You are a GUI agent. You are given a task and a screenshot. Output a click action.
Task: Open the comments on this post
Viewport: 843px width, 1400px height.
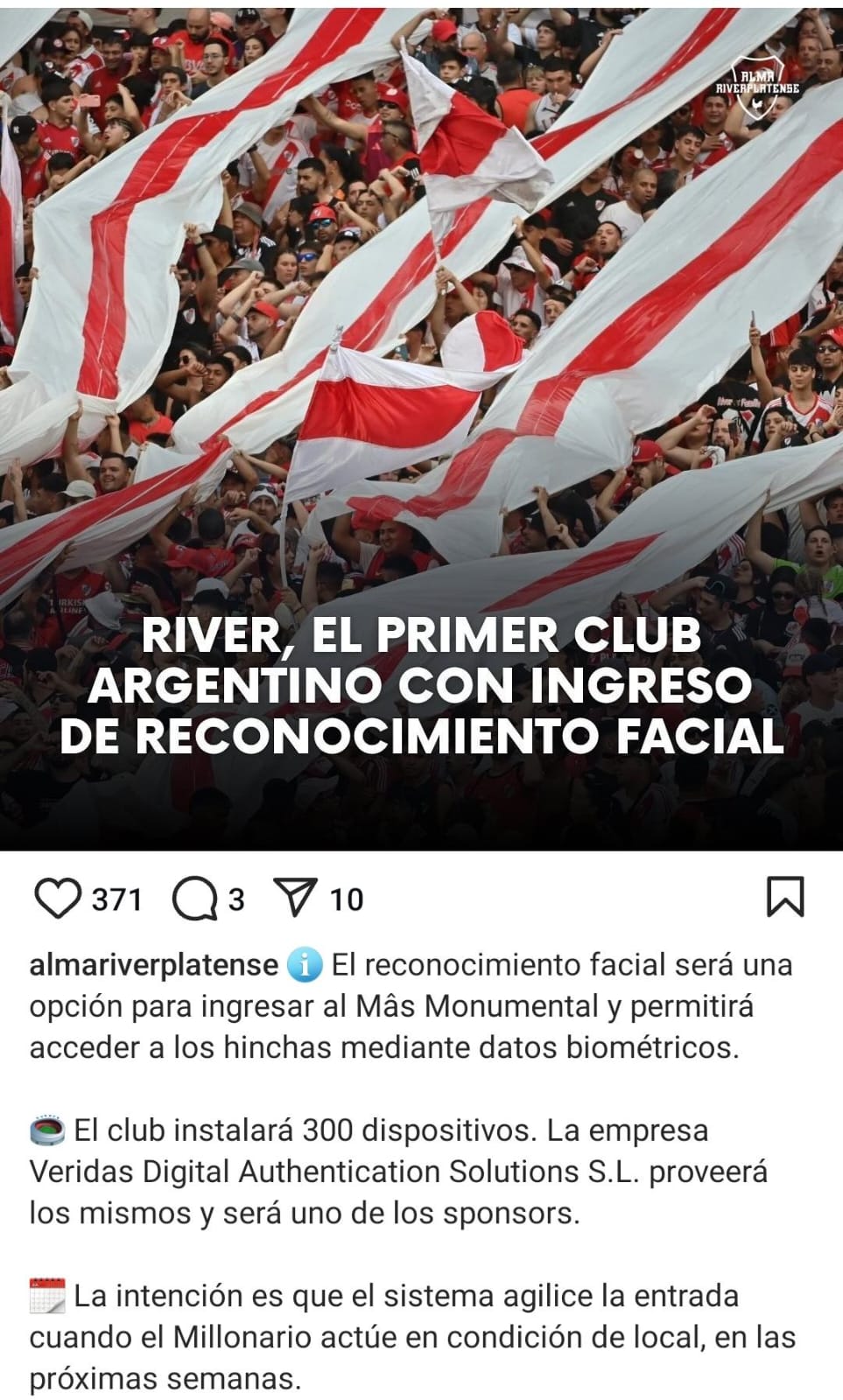click(x=194, y=899)
